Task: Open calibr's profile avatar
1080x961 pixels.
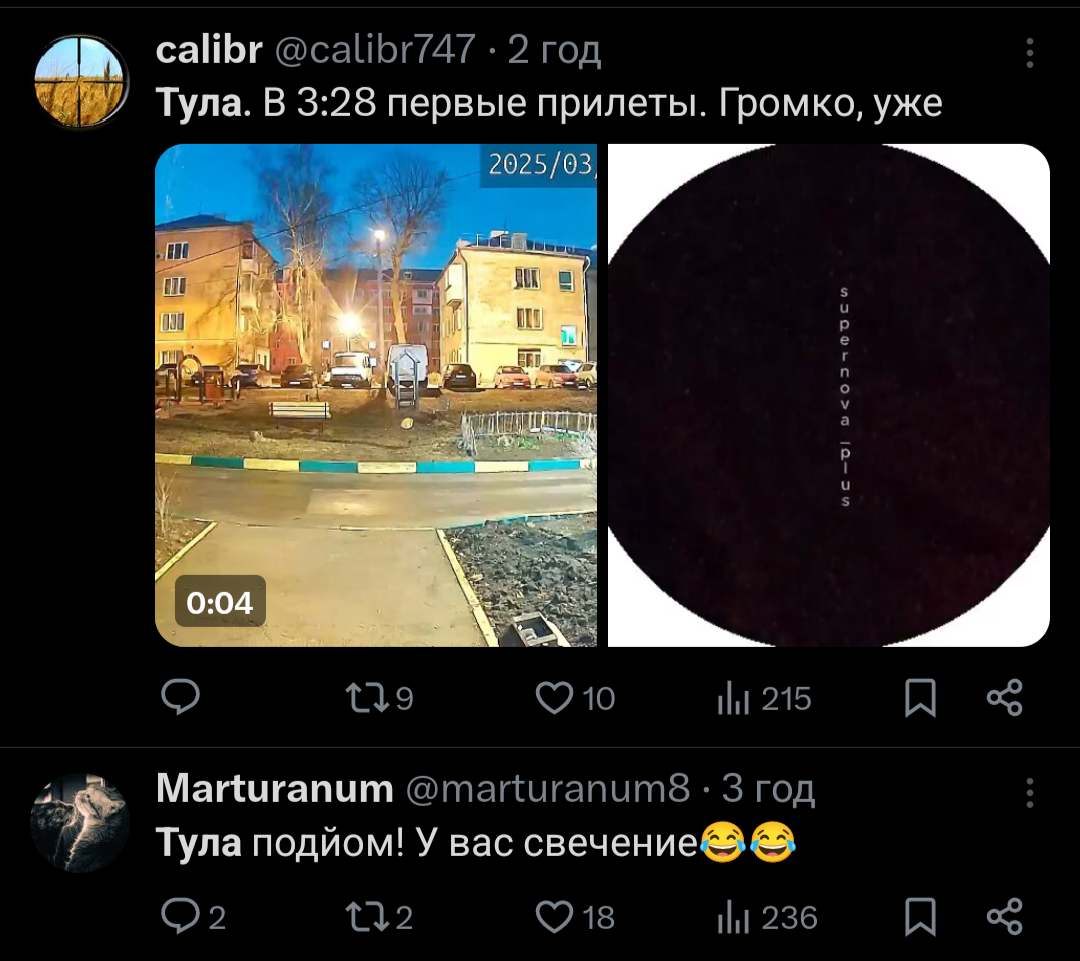Action: pos(80,81)
